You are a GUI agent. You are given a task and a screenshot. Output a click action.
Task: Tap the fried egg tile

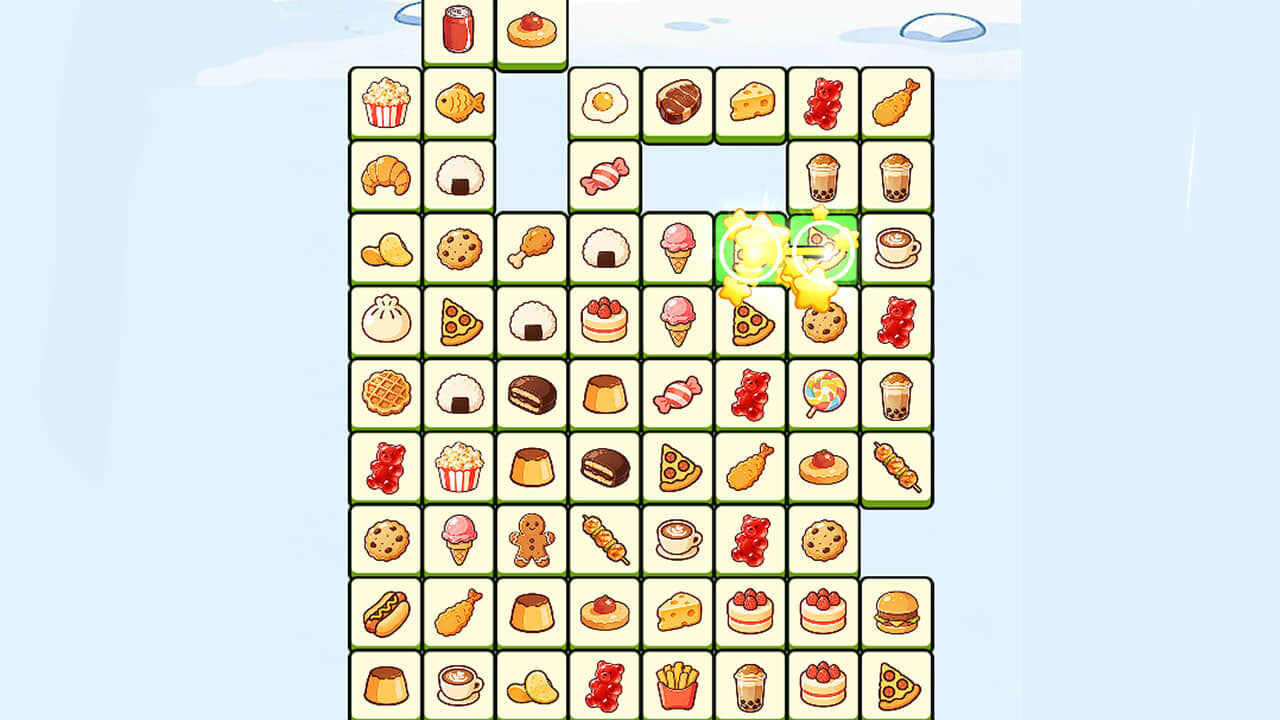tap(604, 102)
